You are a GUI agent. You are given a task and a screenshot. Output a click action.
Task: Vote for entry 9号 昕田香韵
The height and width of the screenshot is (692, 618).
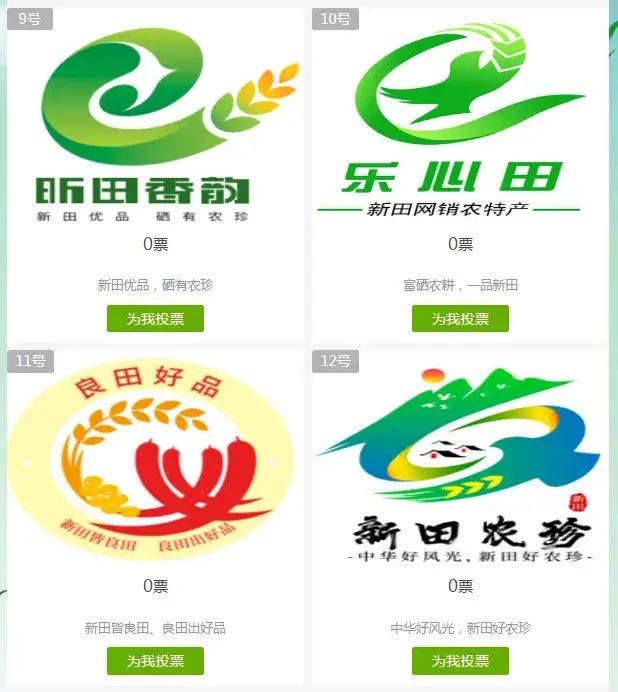pos(155,319)
